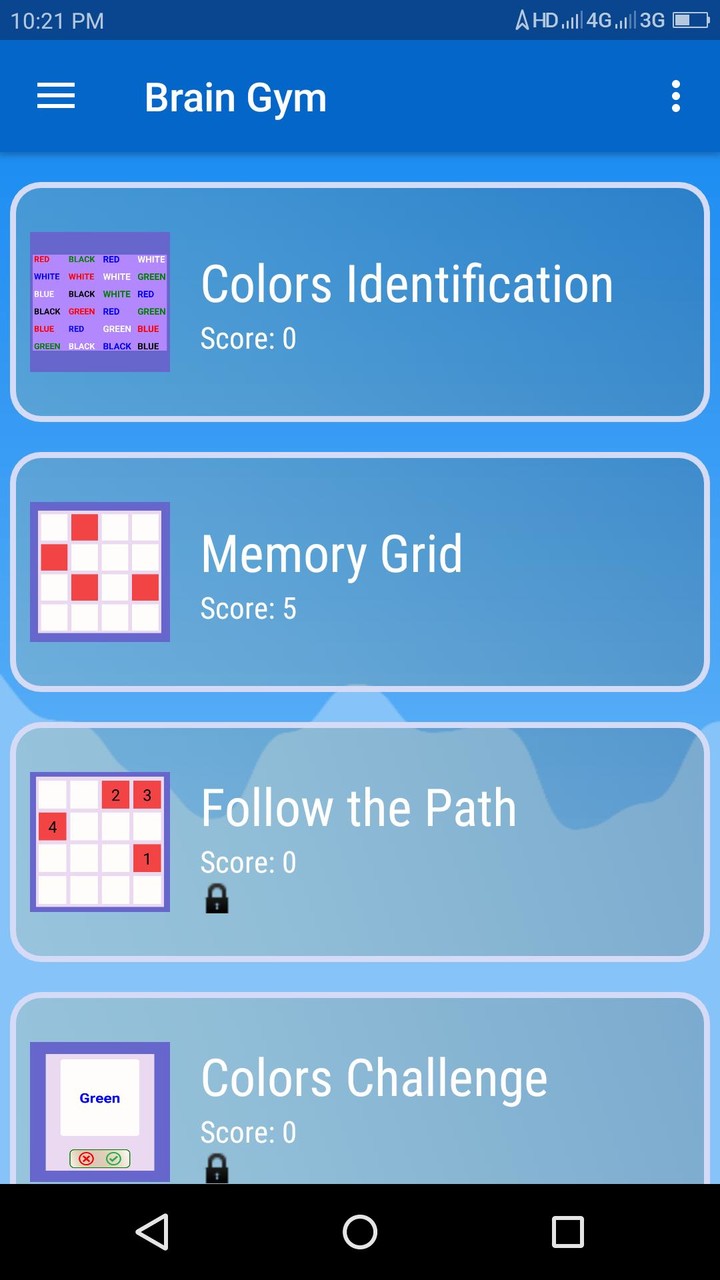Tap the battery indicator in status bar

tap(688, 19)
